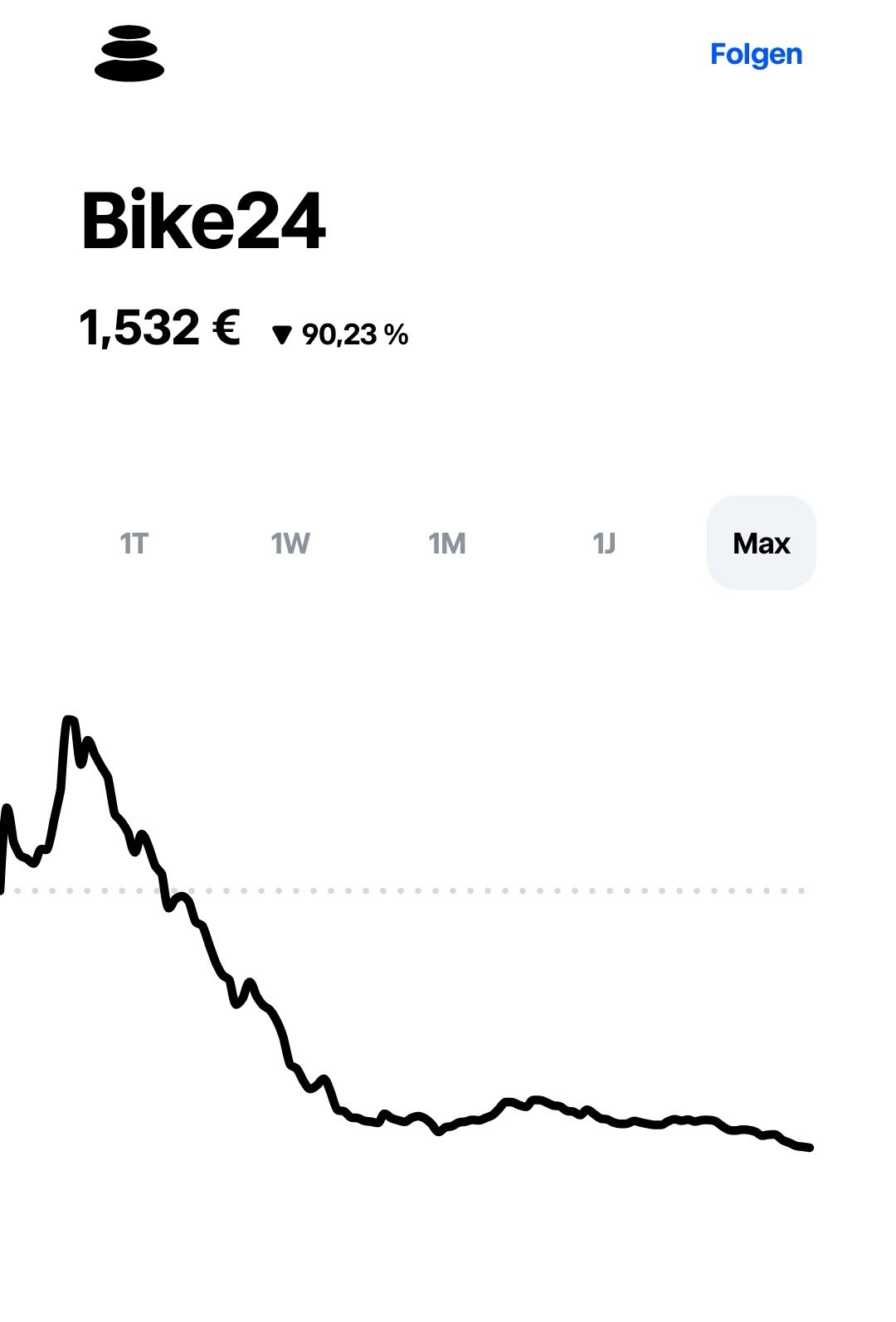This screenshot has width=896, height=1322.
Task: Show the 1M price history
Action: tap(447, 544)
